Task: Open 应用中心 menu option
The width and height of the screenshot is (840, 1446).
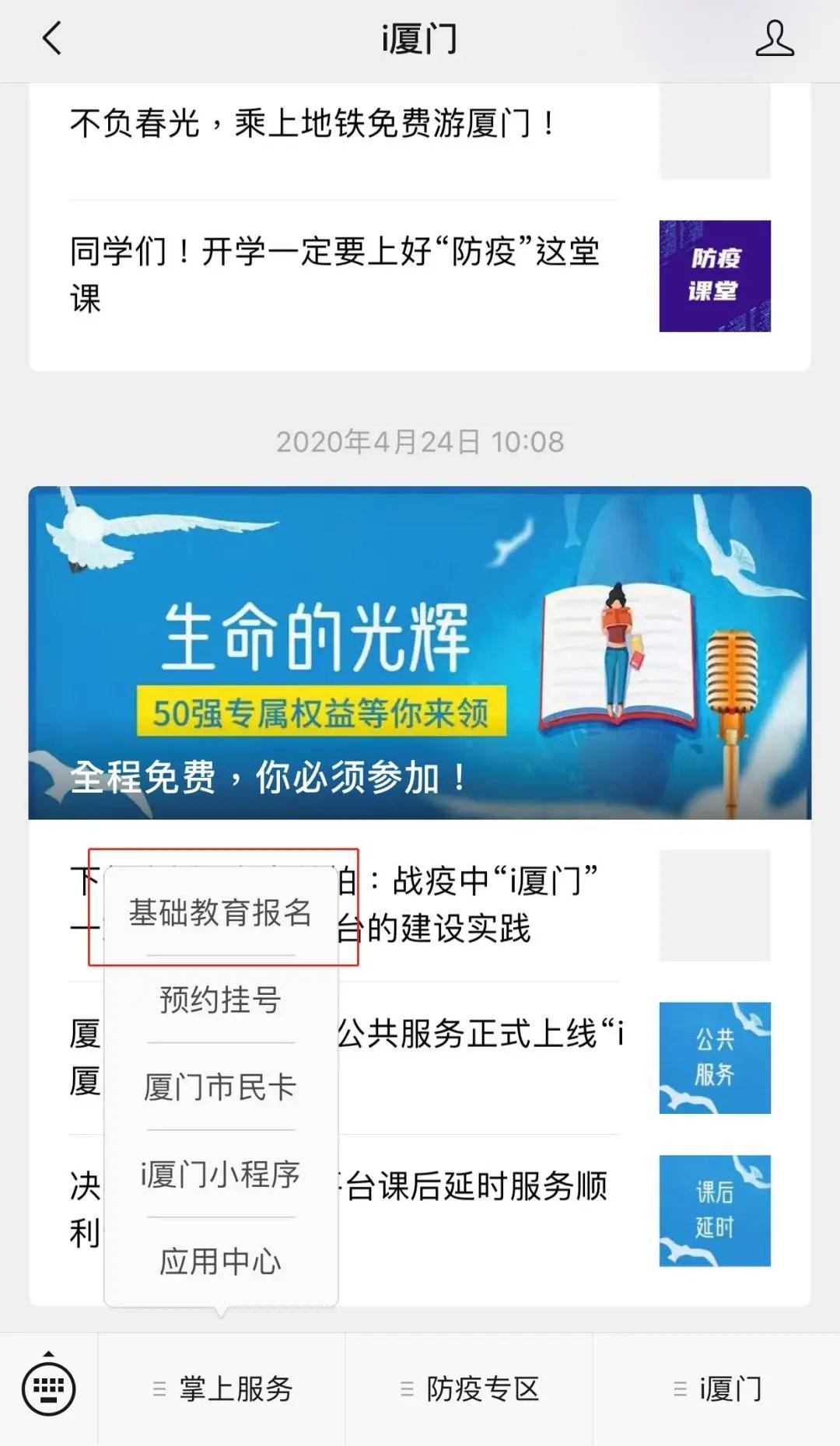Action: click(221, 1261)
